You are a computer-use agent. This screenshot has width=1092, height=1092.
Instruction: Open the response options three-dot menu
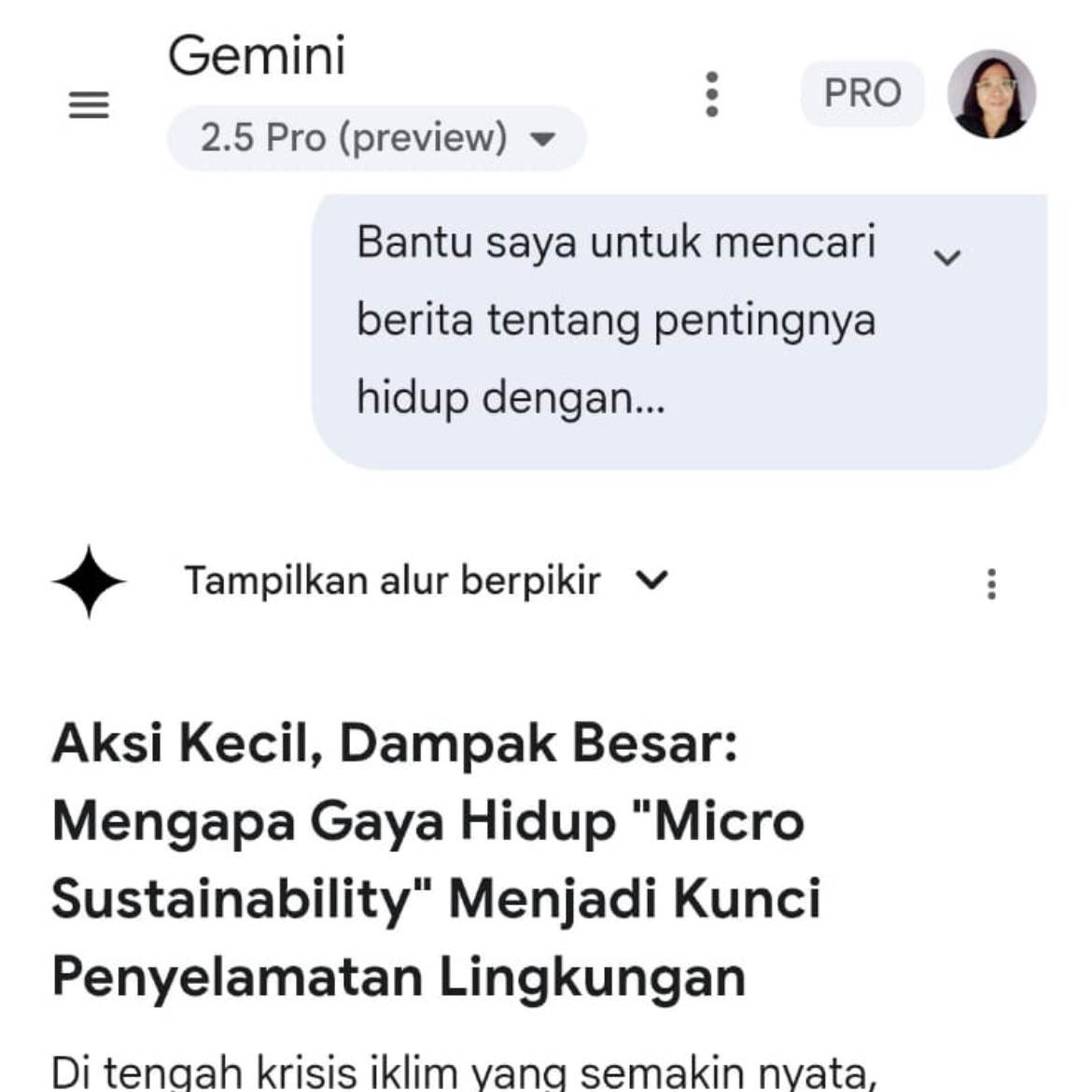coord(991,584)
